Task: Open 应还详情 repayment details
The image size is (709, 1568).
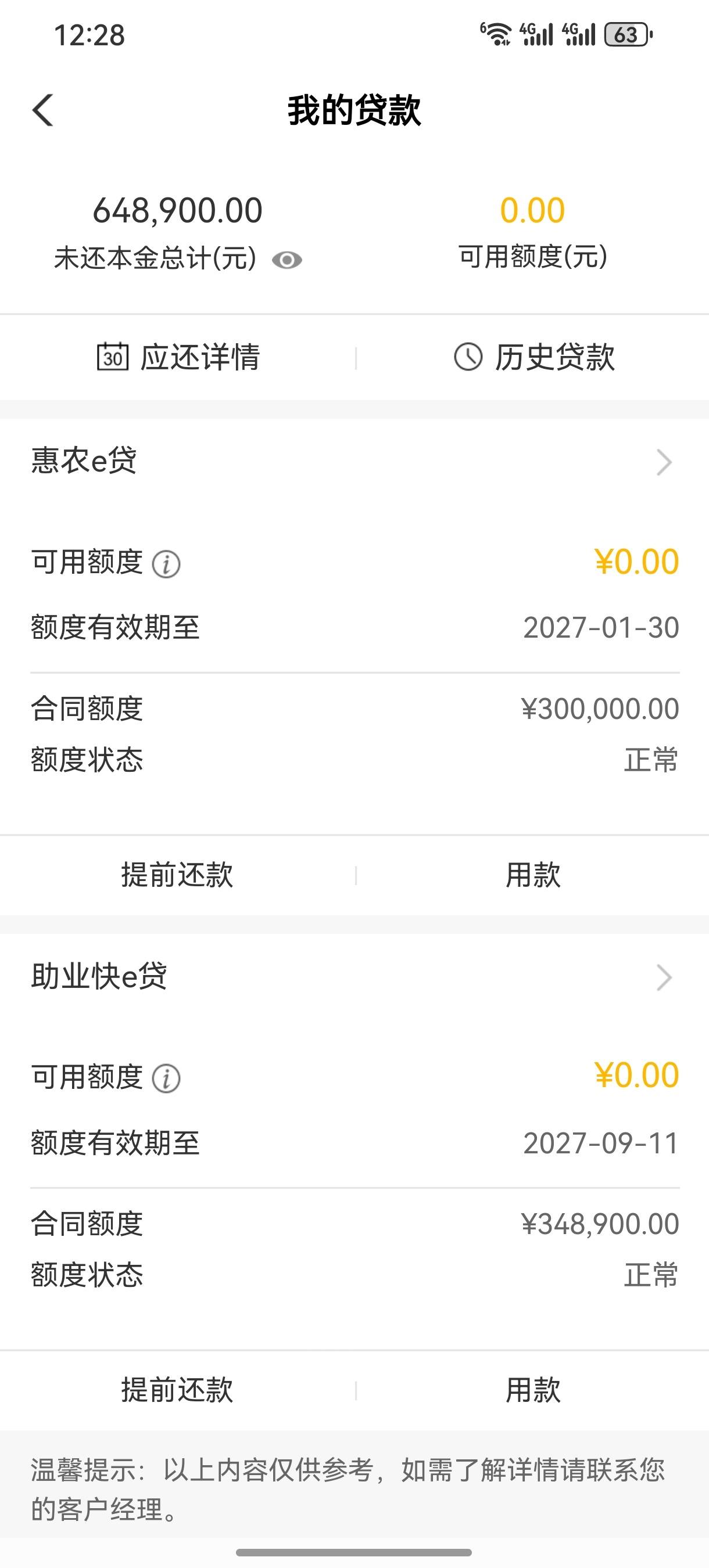Action: tap(178, 357)
